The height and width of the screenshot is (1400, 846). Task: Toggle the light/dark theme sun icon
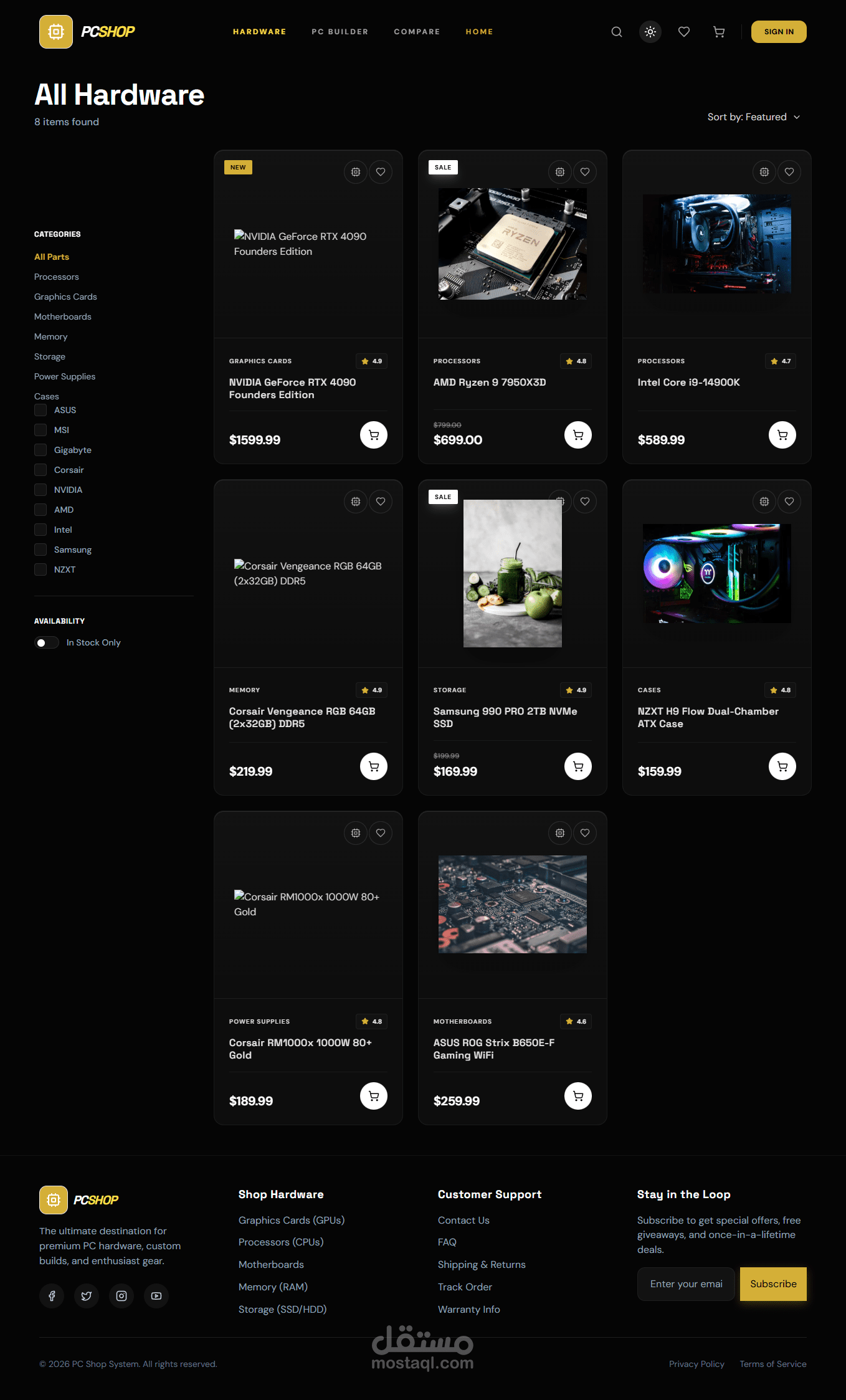pos(650,32)
